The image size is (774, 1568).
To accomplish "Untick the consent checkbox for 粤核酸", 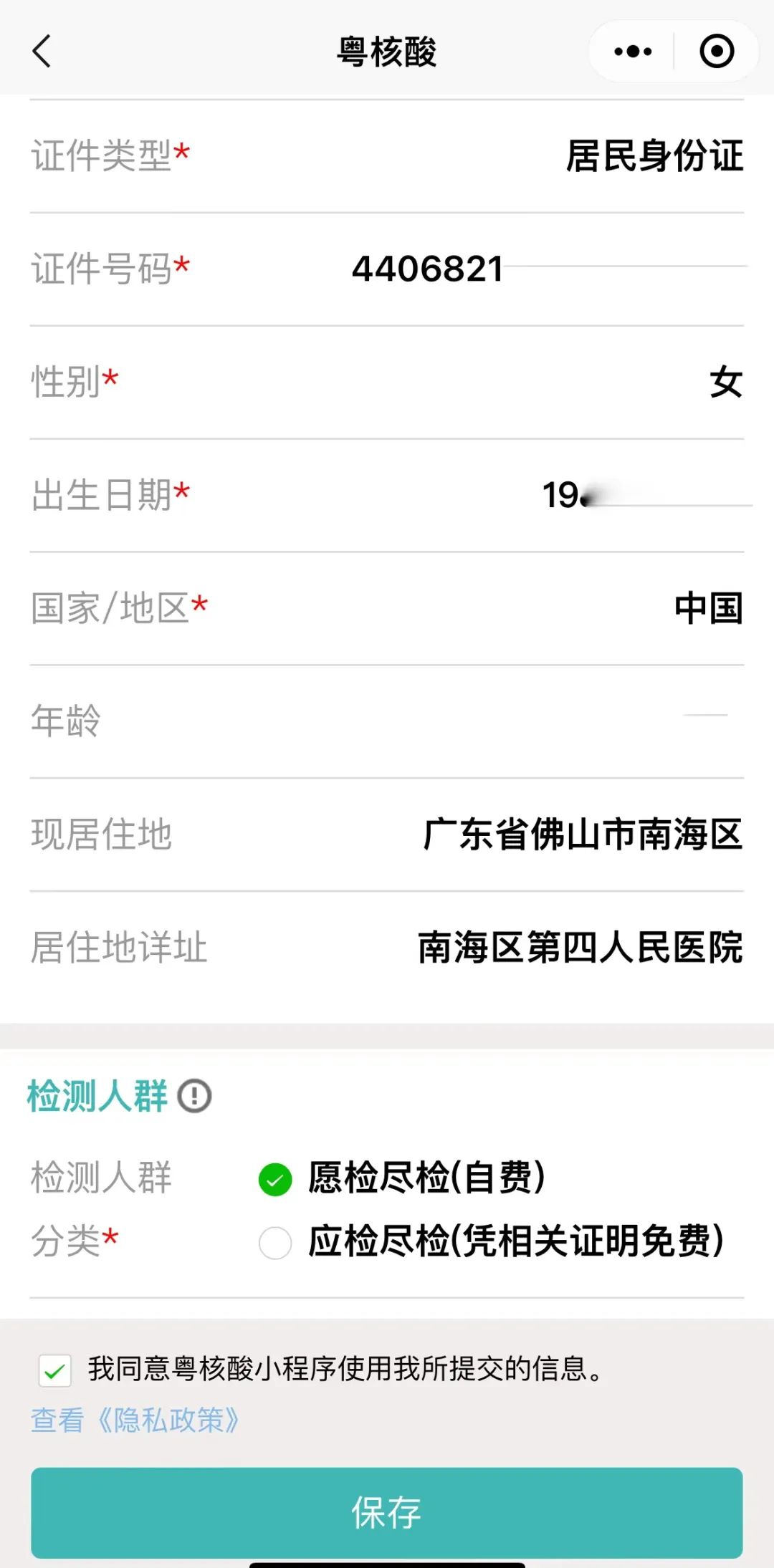I will click(x=54, y=1371).
